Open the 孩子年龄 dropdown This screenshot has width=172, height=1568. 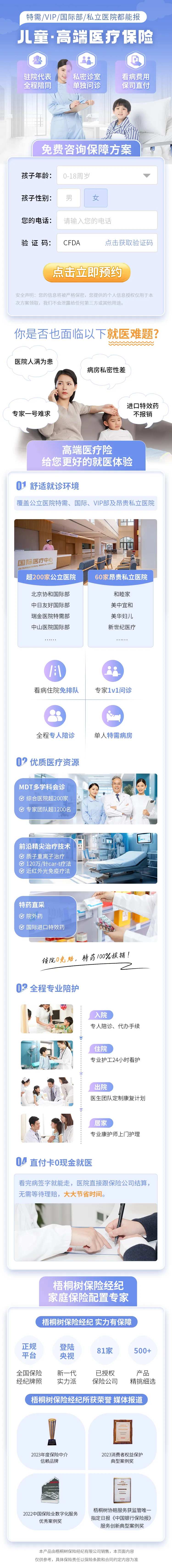[107, 175]
